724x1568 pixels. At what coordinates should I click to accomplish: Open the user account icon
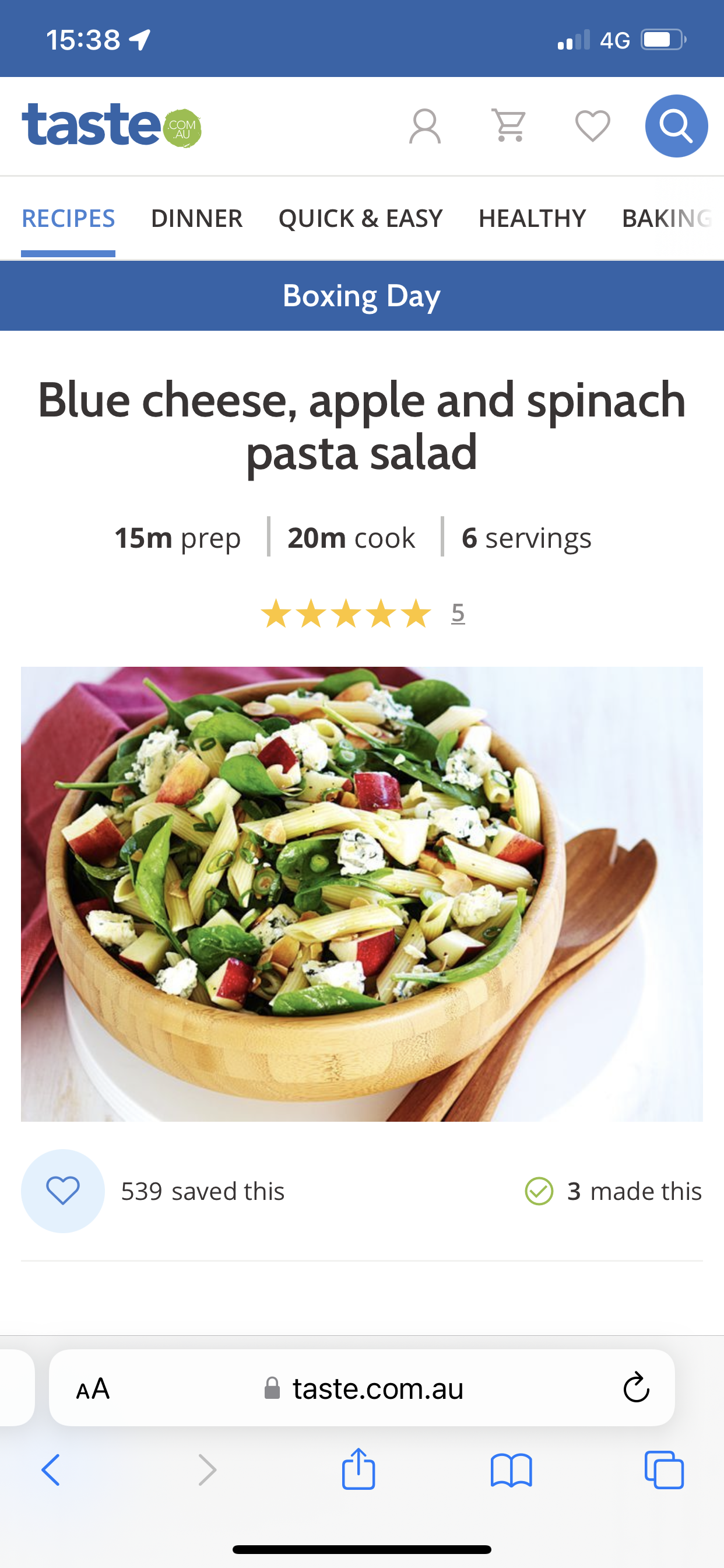coord(425,126)
